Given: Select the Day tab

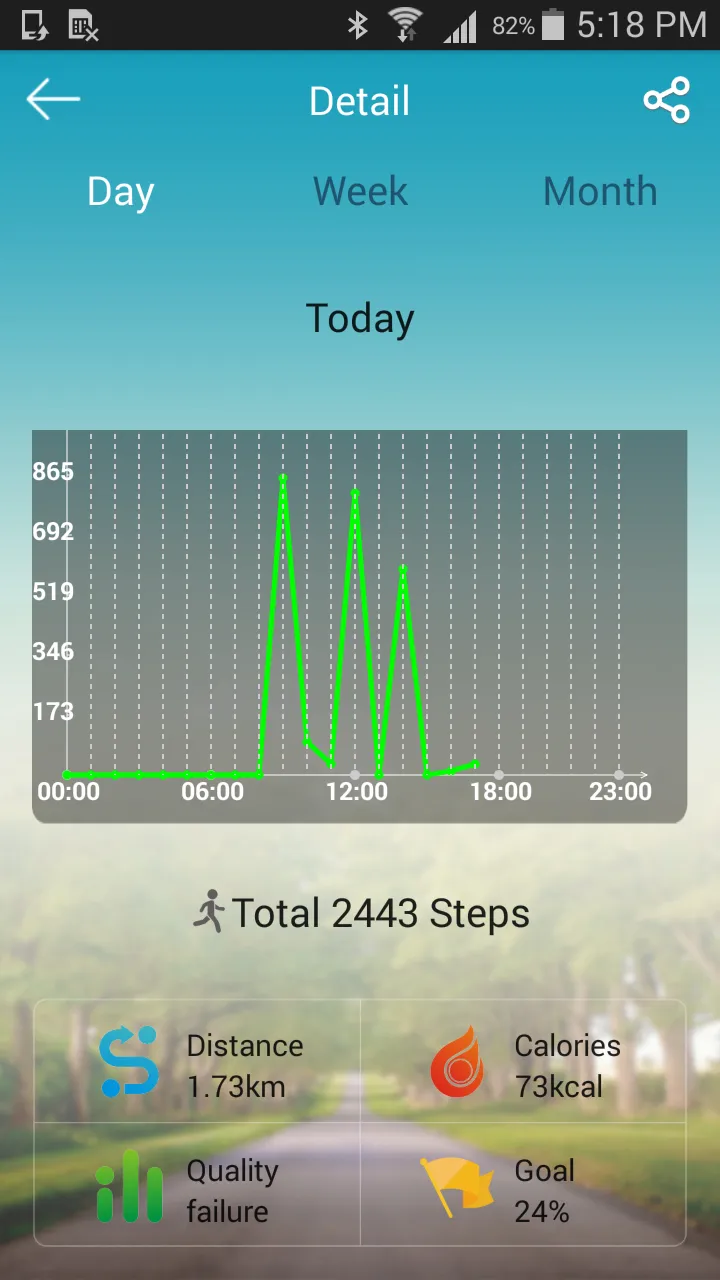Looking at the screenshot, I should [x=120, y=191].
